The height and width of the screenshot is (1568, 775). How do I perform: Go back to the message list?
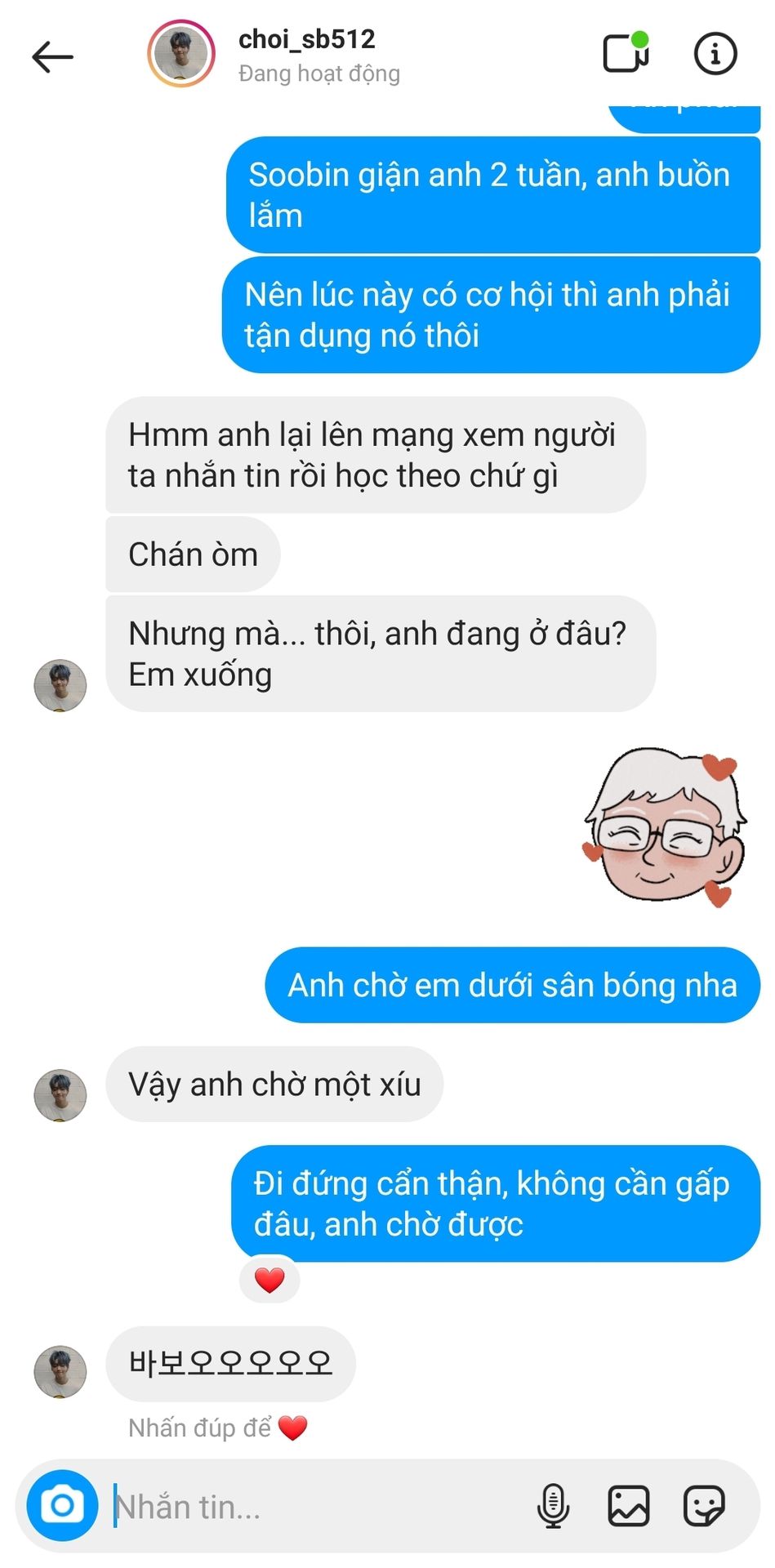tap(53, 56)
